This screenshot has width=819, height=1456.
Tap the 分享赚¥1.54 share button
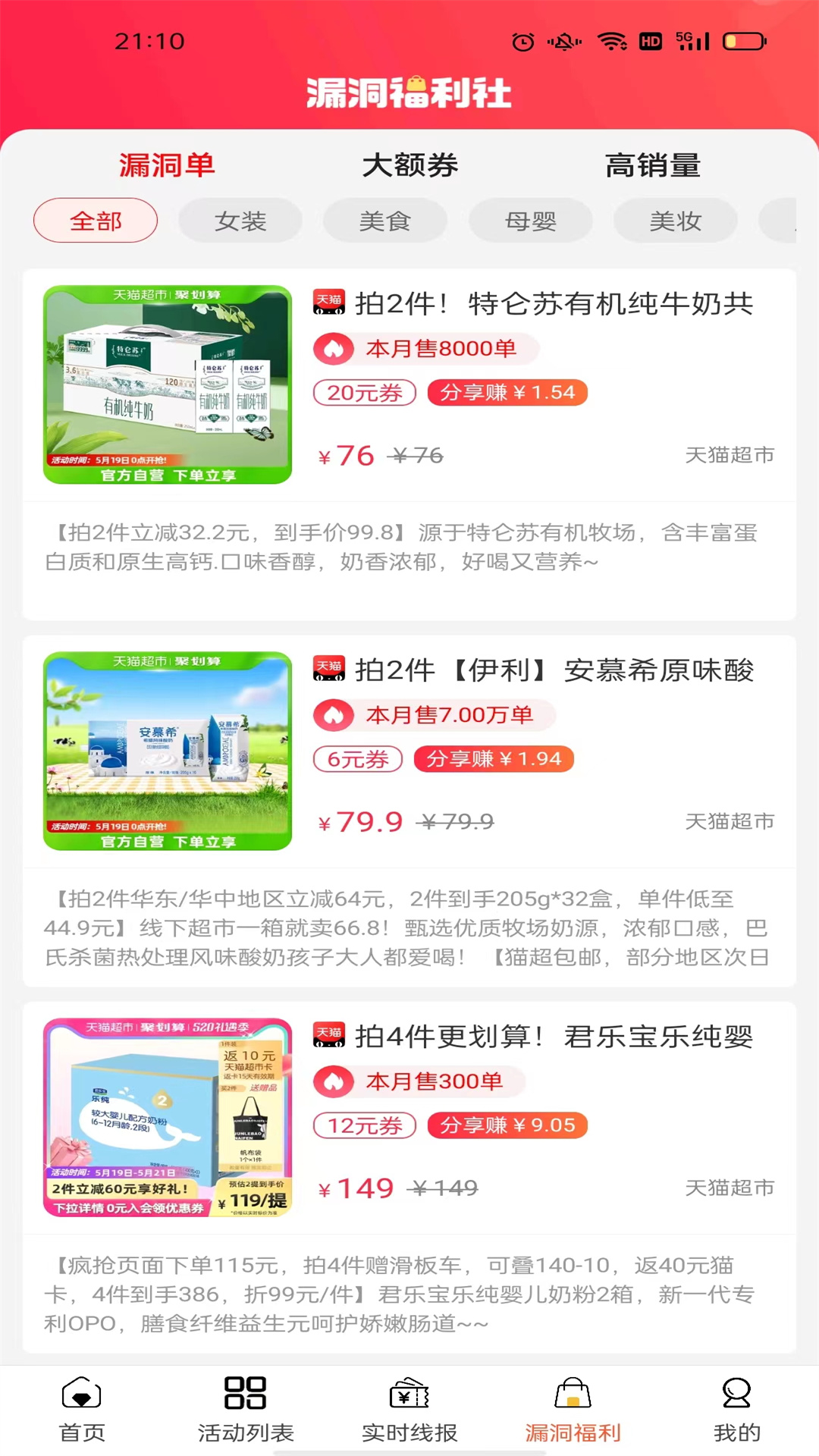[x=507, y=393]
